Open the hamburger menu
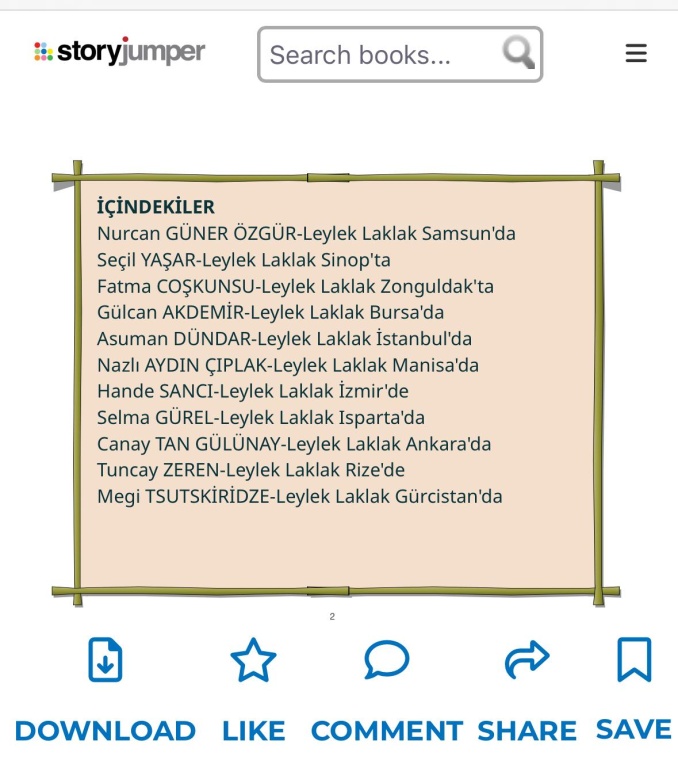The width and height of the screenshot is (678, 768). tap(636, 54)
